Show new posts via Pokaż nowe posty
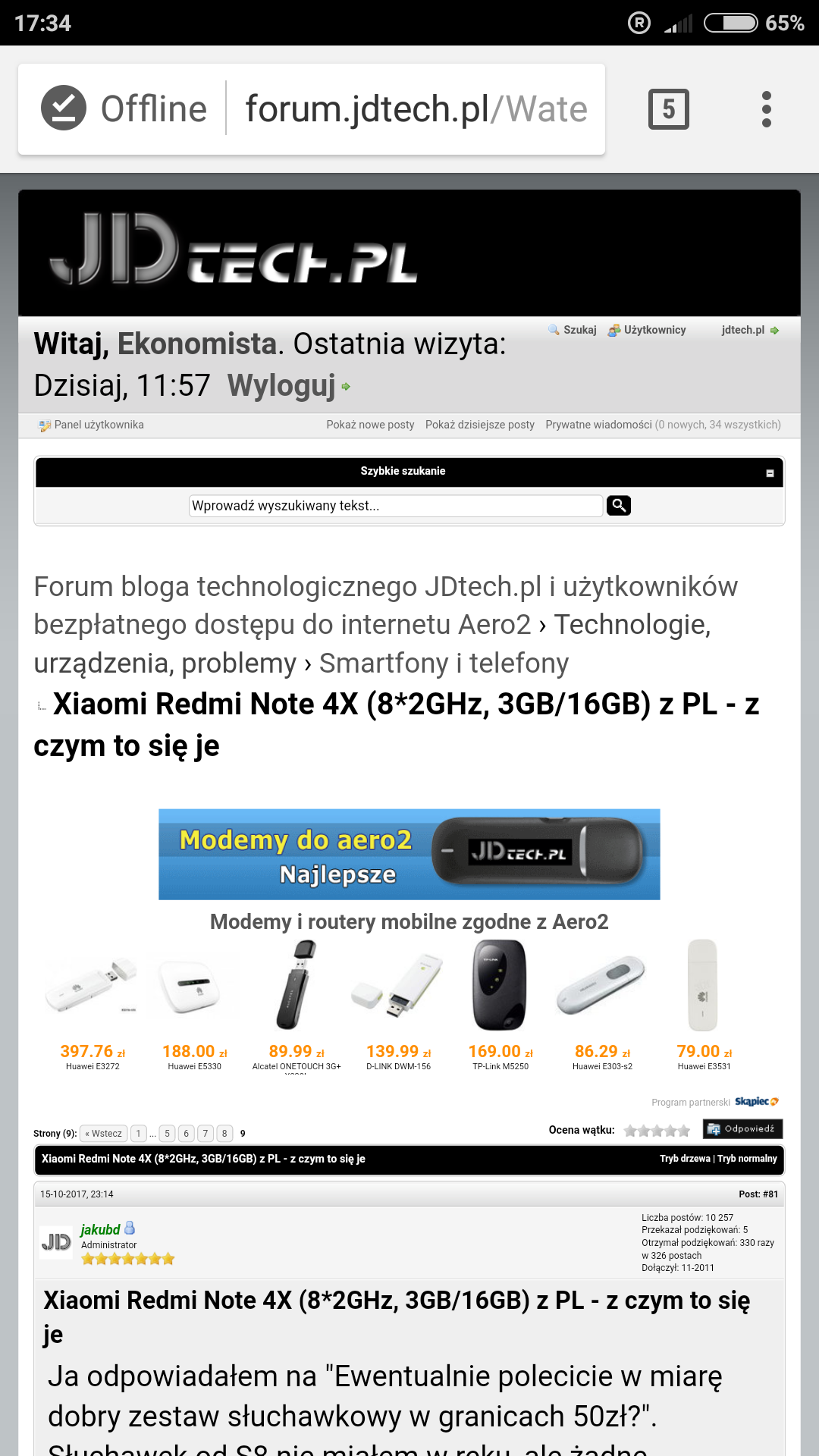Screen dimensions: 819x1456 tap(370, 425)
